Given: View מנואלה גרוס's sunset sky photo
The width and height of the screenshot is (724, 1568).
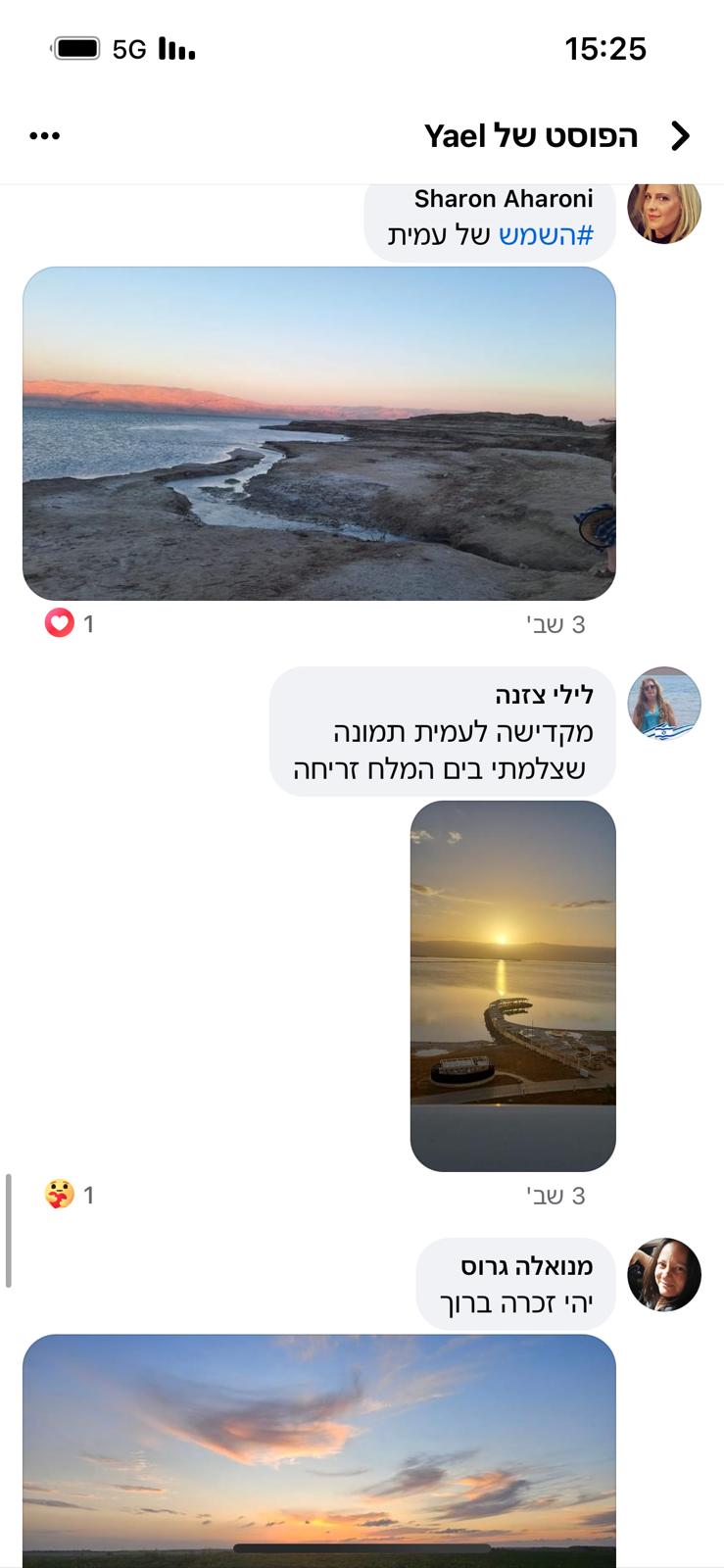Looking at the screenshot, I should (319, 1451).
